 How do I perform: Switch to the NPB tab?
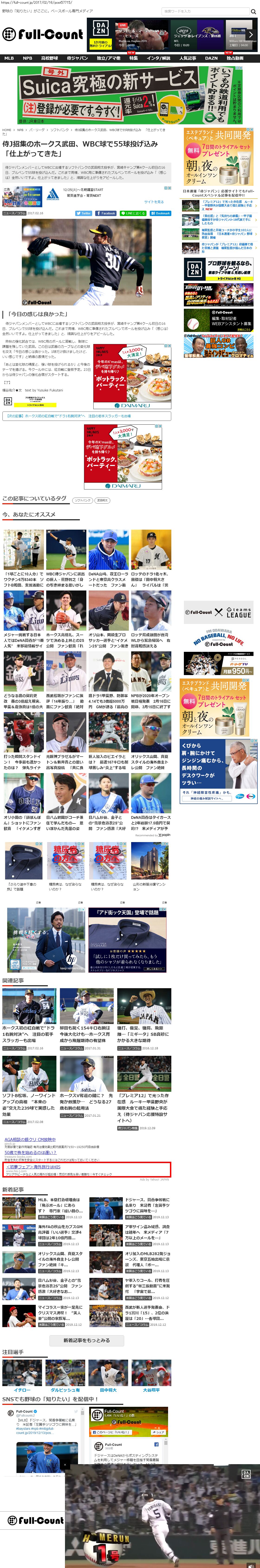[x=27, y=59]
